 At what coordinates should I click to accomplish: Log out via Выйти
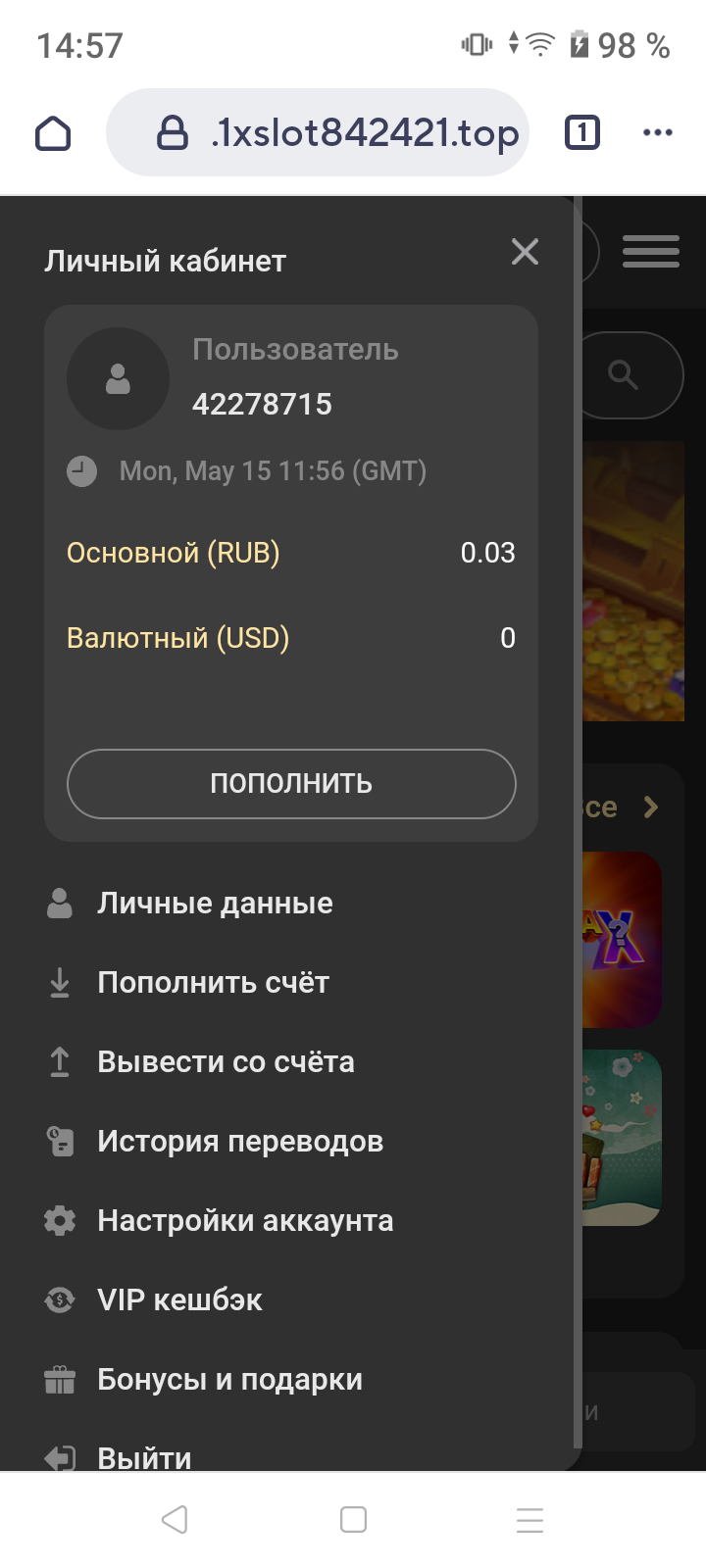(144, 1457)
